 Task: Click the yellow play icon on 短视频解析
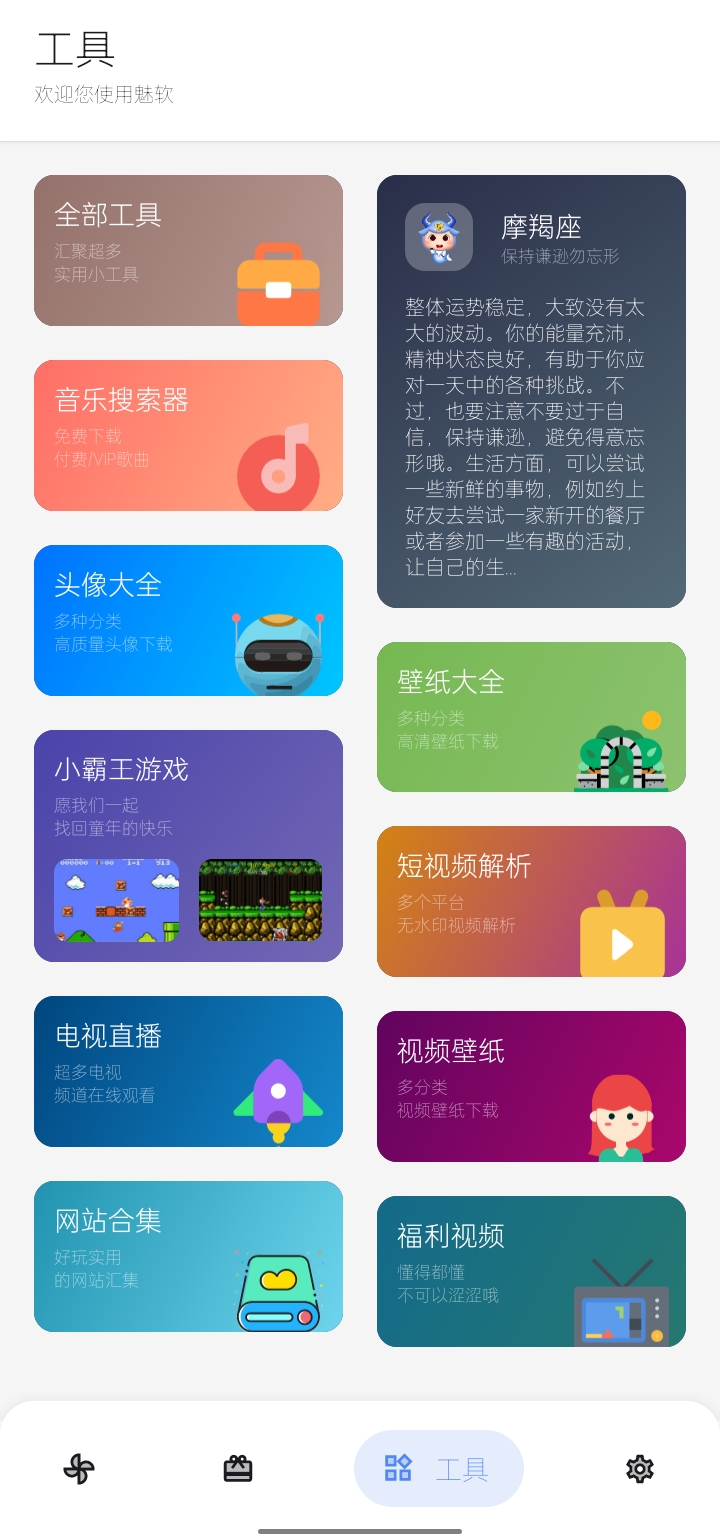pos(620,940)
